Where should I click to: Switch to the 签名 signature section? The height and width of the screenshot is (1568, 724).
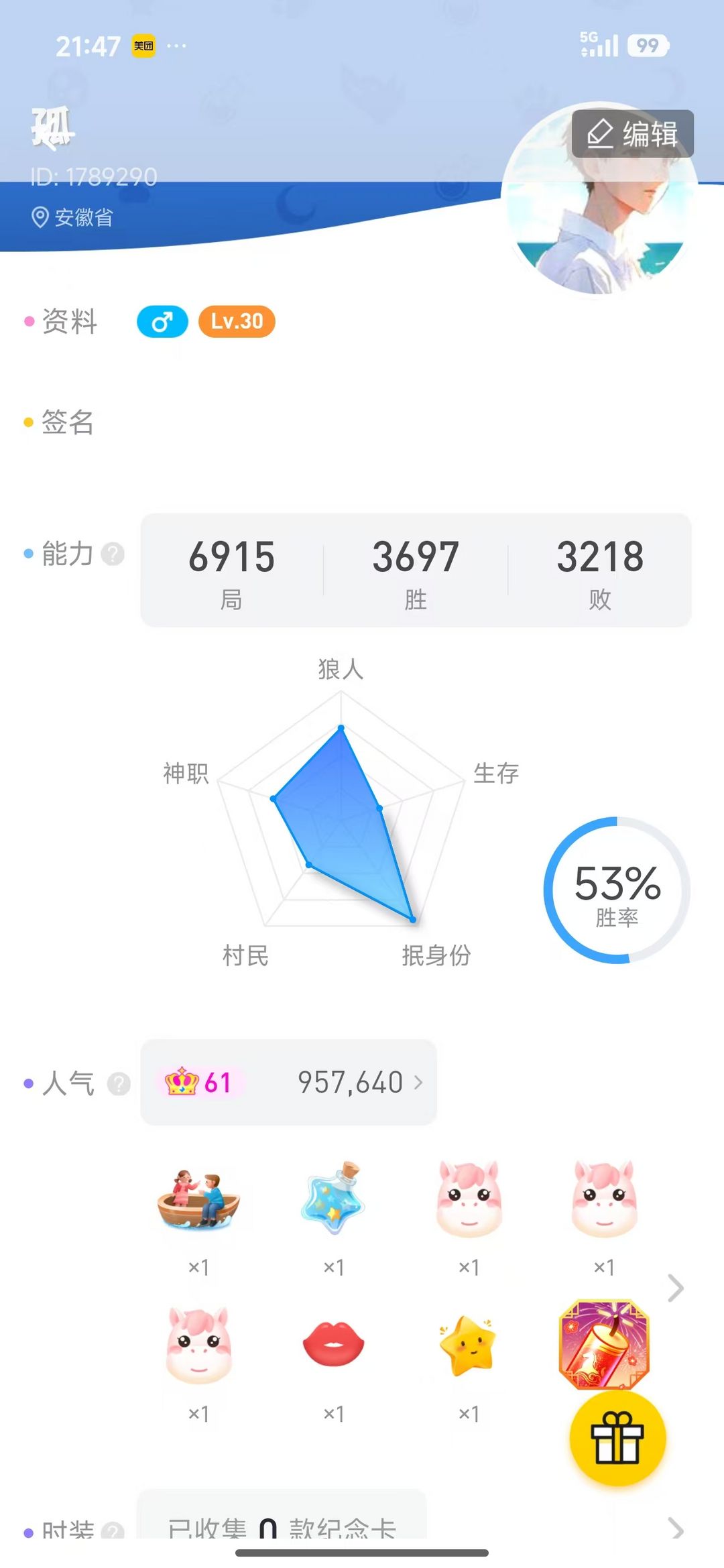67,423
